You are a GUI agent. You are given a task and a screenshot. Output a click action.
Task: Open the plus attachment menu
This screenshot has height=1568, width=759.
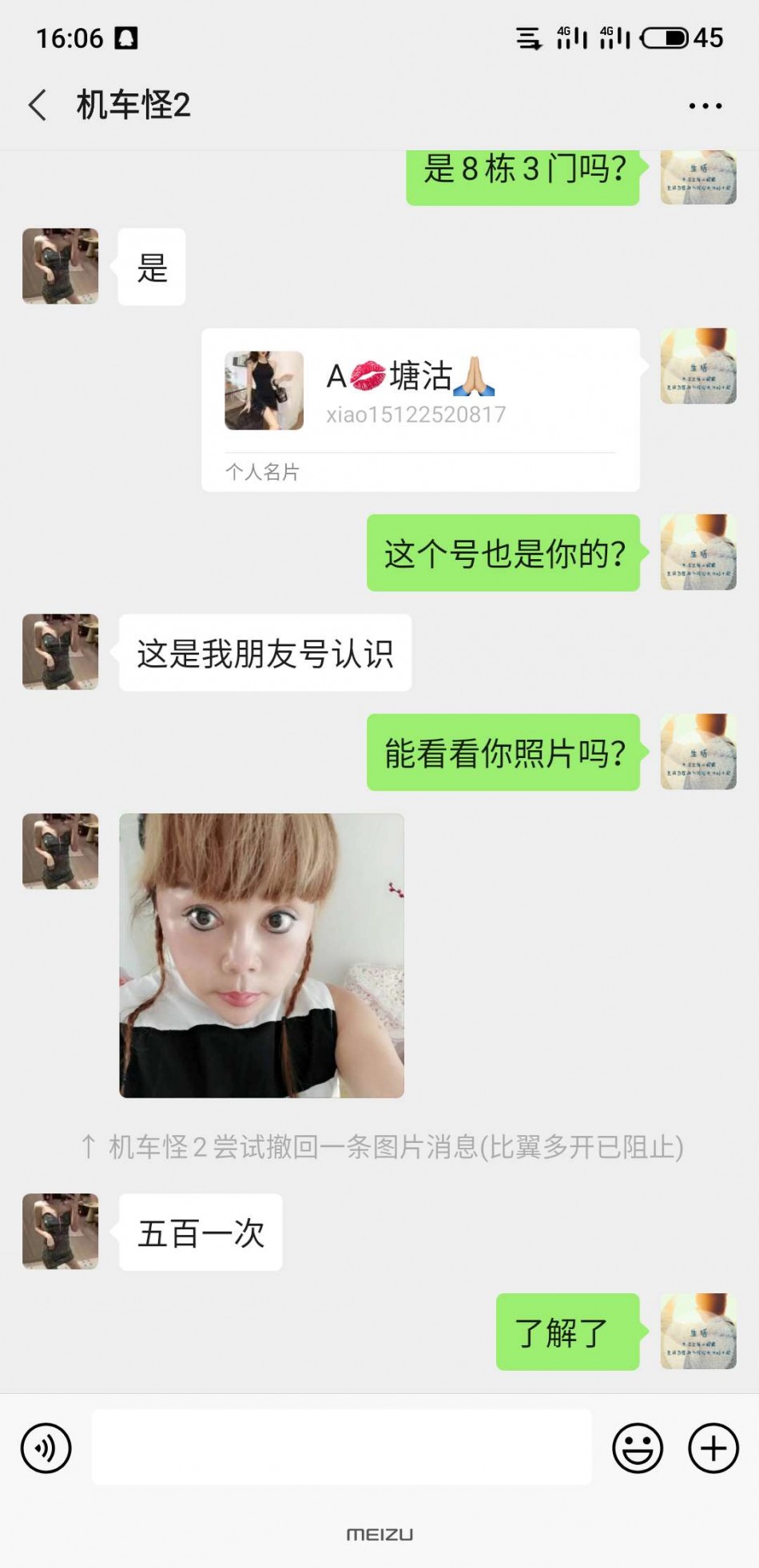(713, 1447)
